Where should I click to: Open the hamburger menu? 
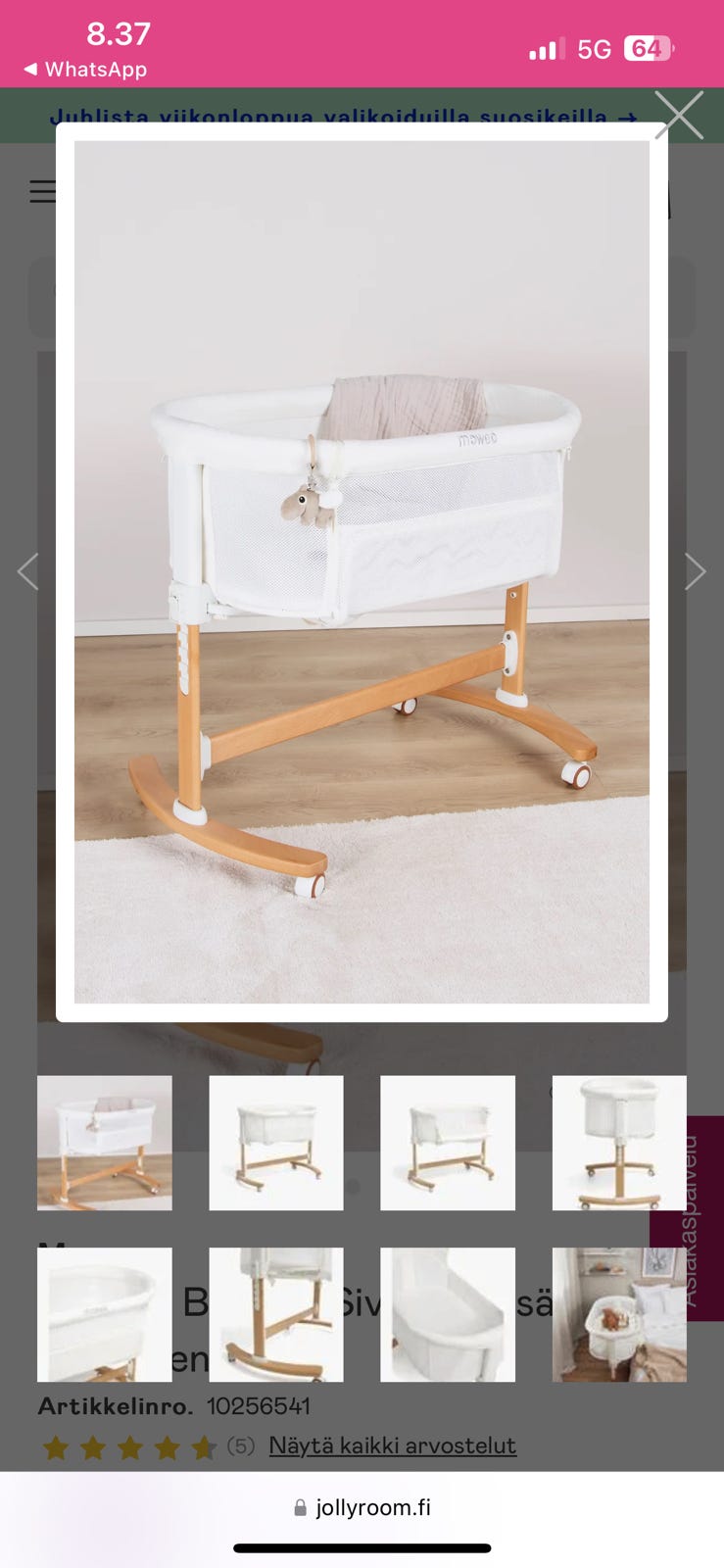[x=42, y=191]
